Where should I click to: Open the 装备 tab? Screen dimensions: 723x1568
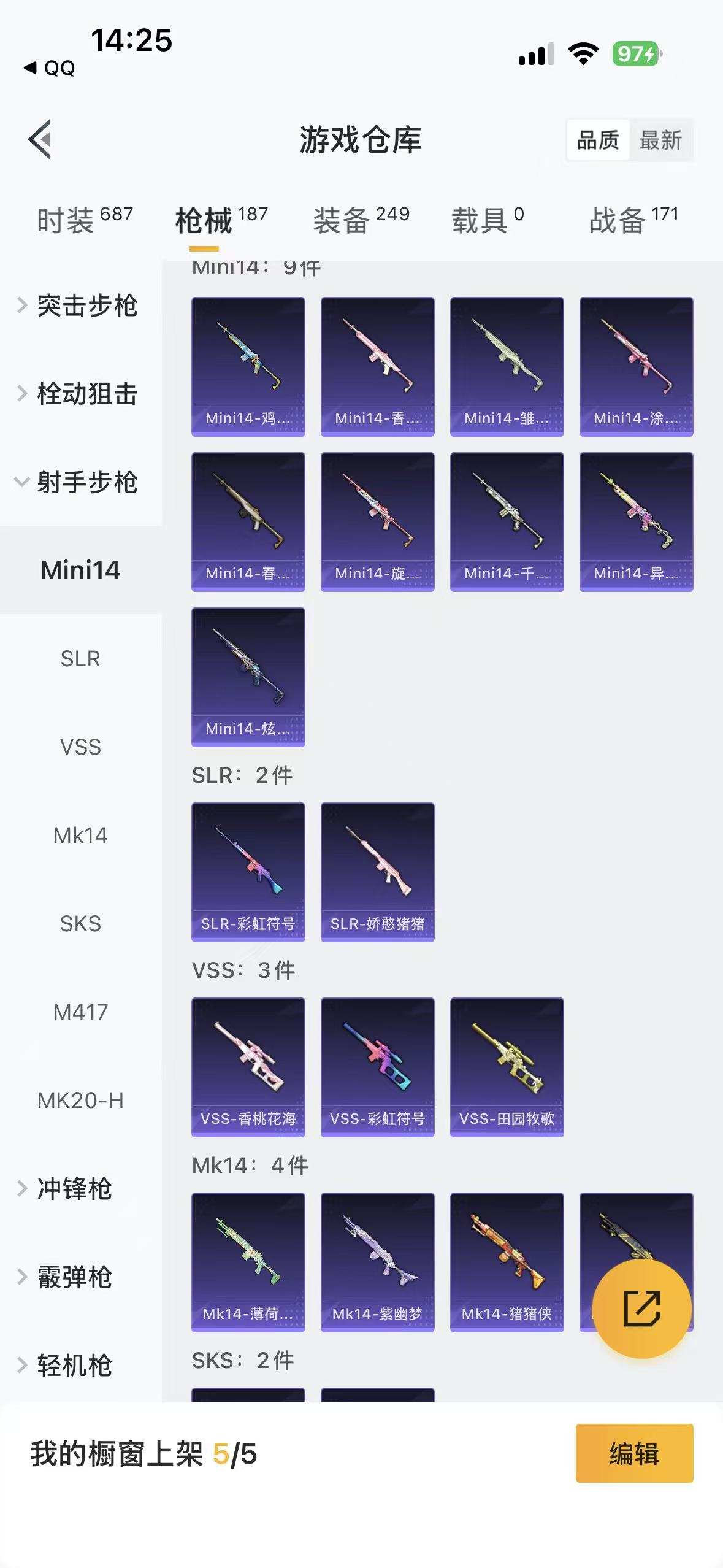coord(361,220)
